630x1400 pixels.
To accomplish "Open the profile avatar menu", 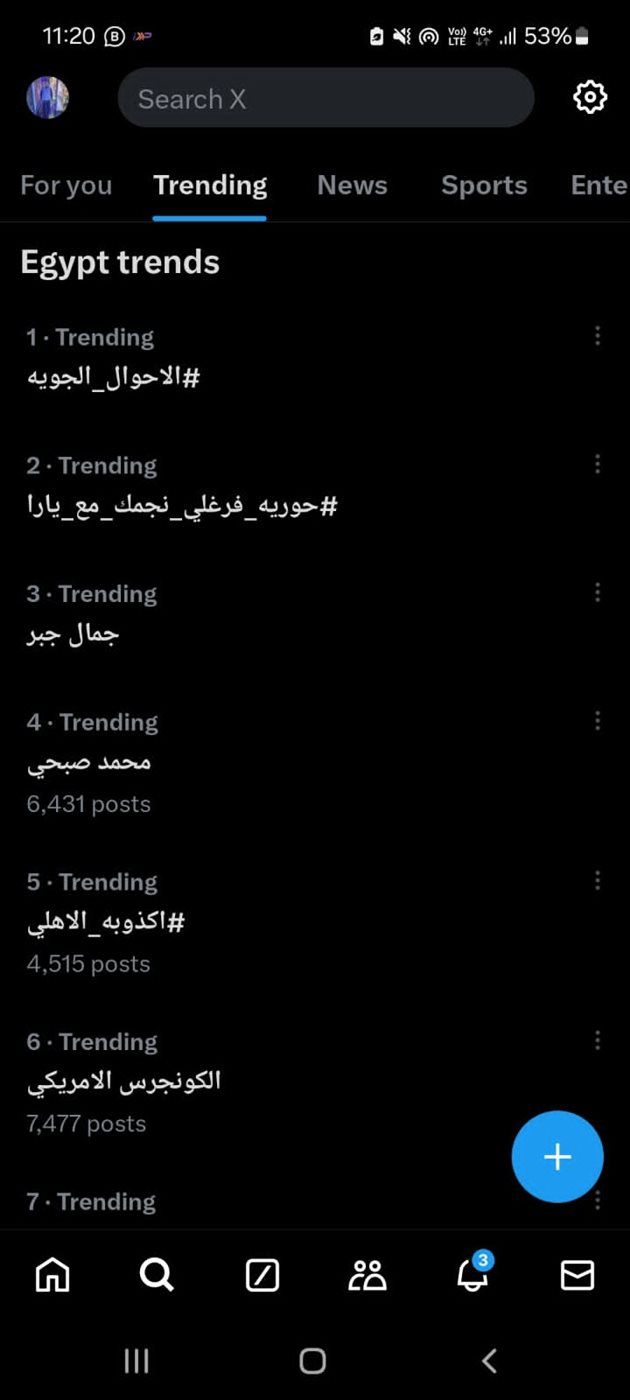I will coord(48,98).
